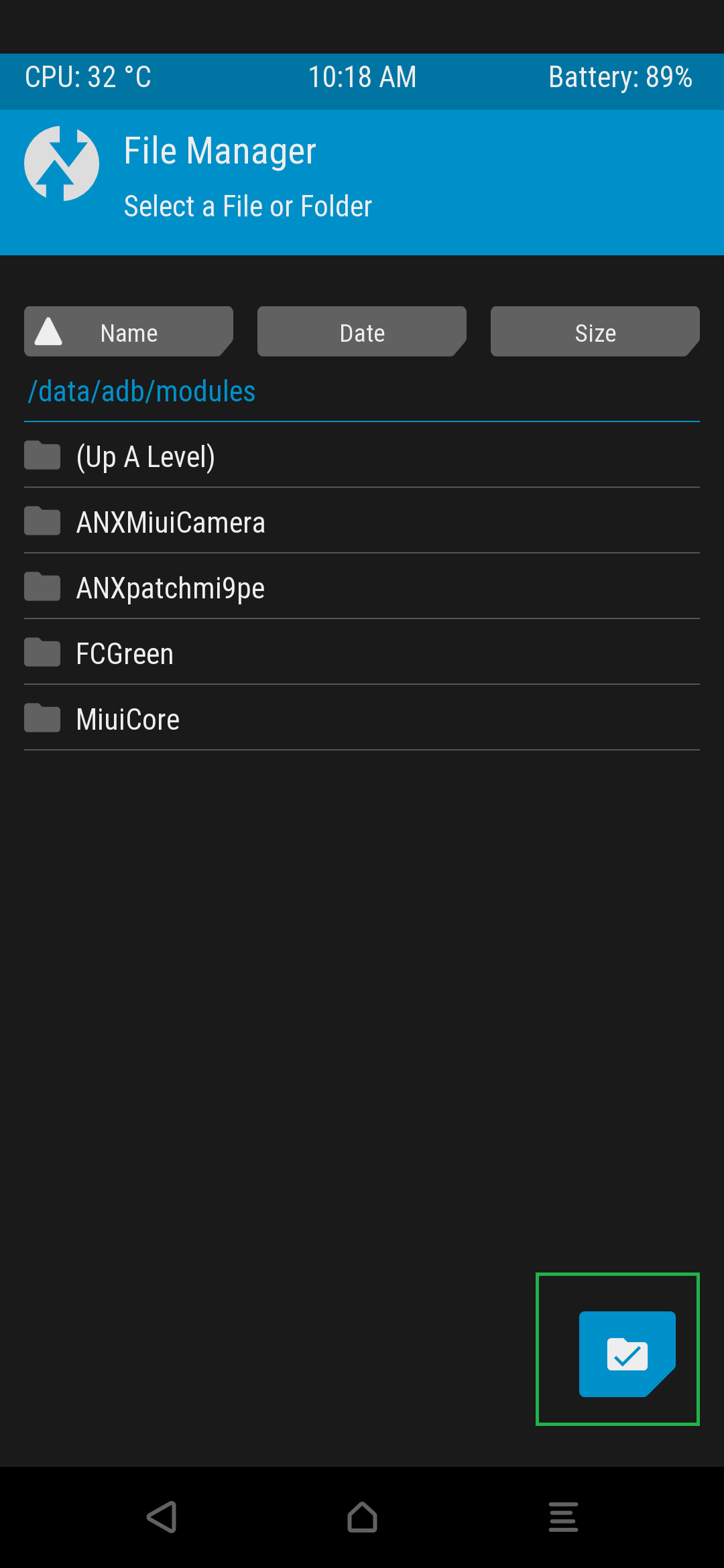Open the ANXpatchmi9pe folder
The height and width of the screenshot is (1568, 724).
tap(170, 588)
